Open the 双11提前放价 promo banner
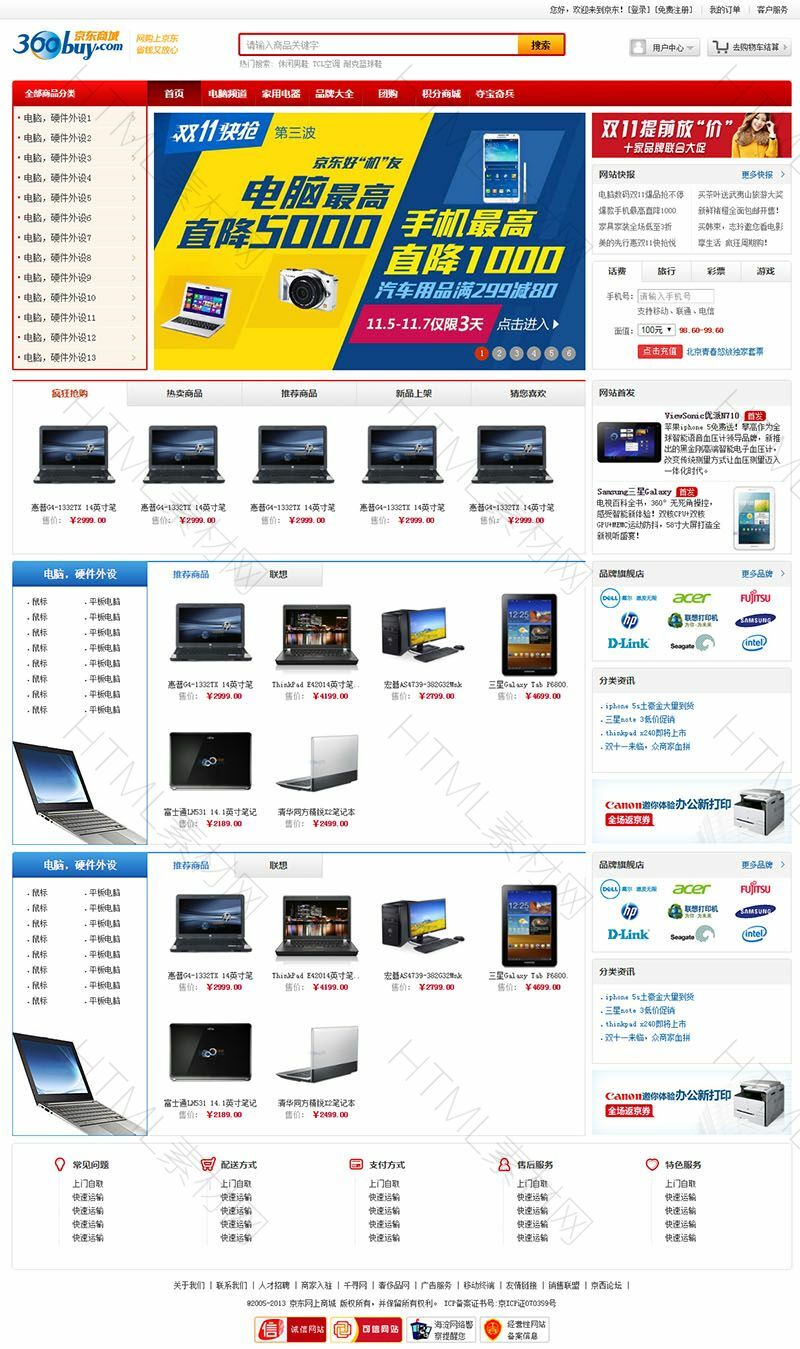800x1349 pixels. pos(691,135)
